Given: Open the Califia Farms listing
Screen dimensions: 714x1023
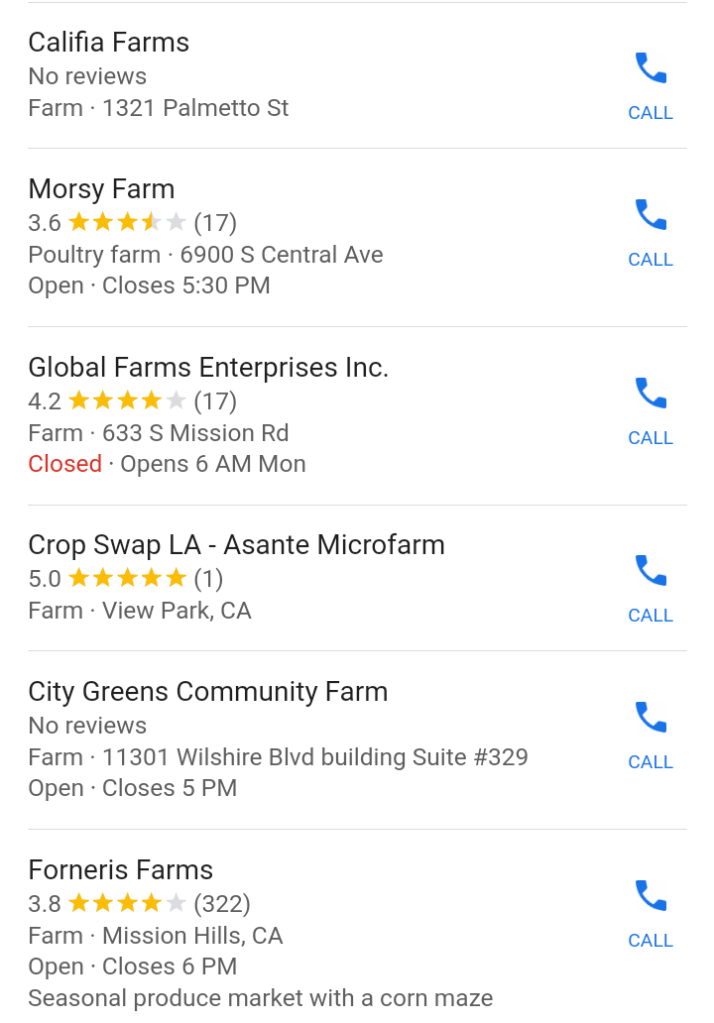Looking at the screenshot, I should [109, 43].
